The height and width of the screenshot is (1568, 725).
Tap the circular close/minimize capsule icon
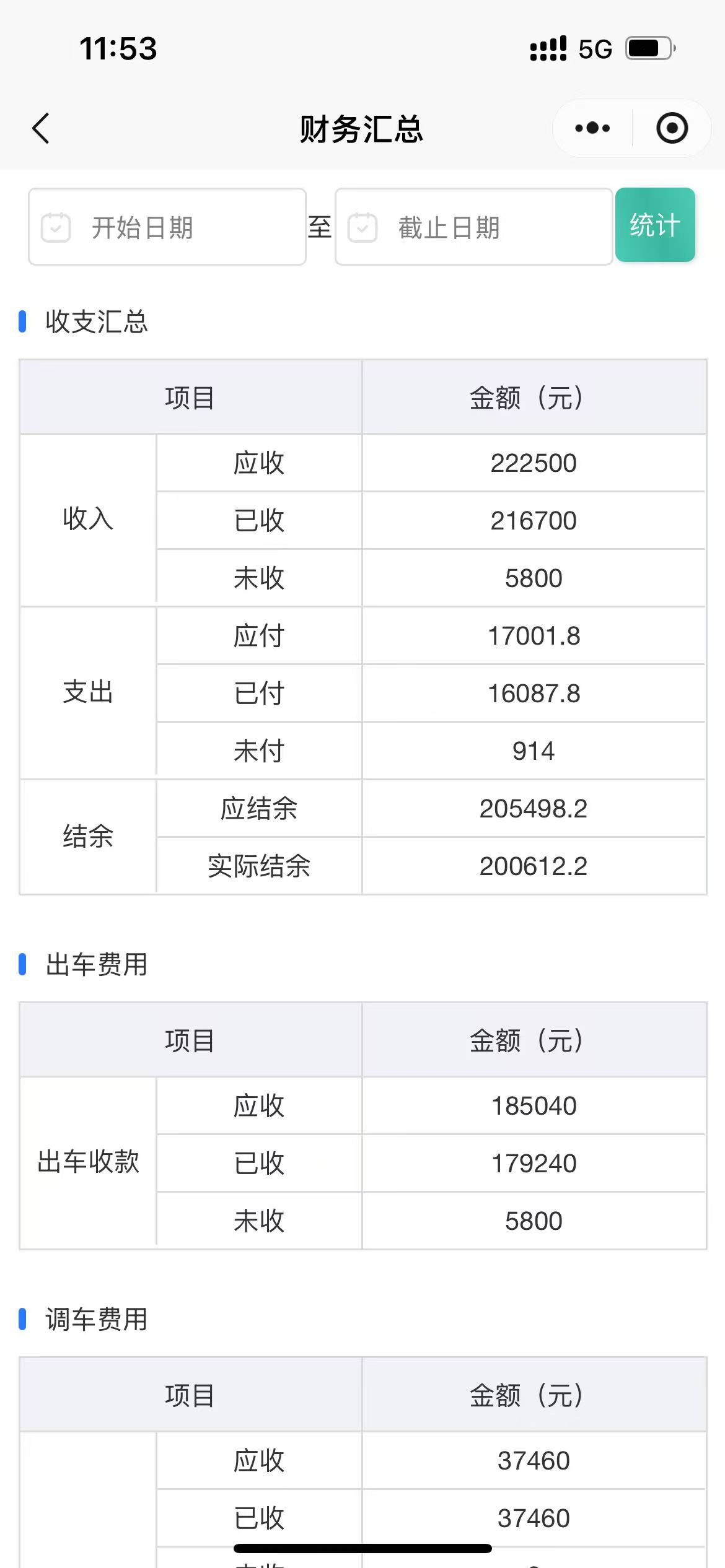point(672,128)
